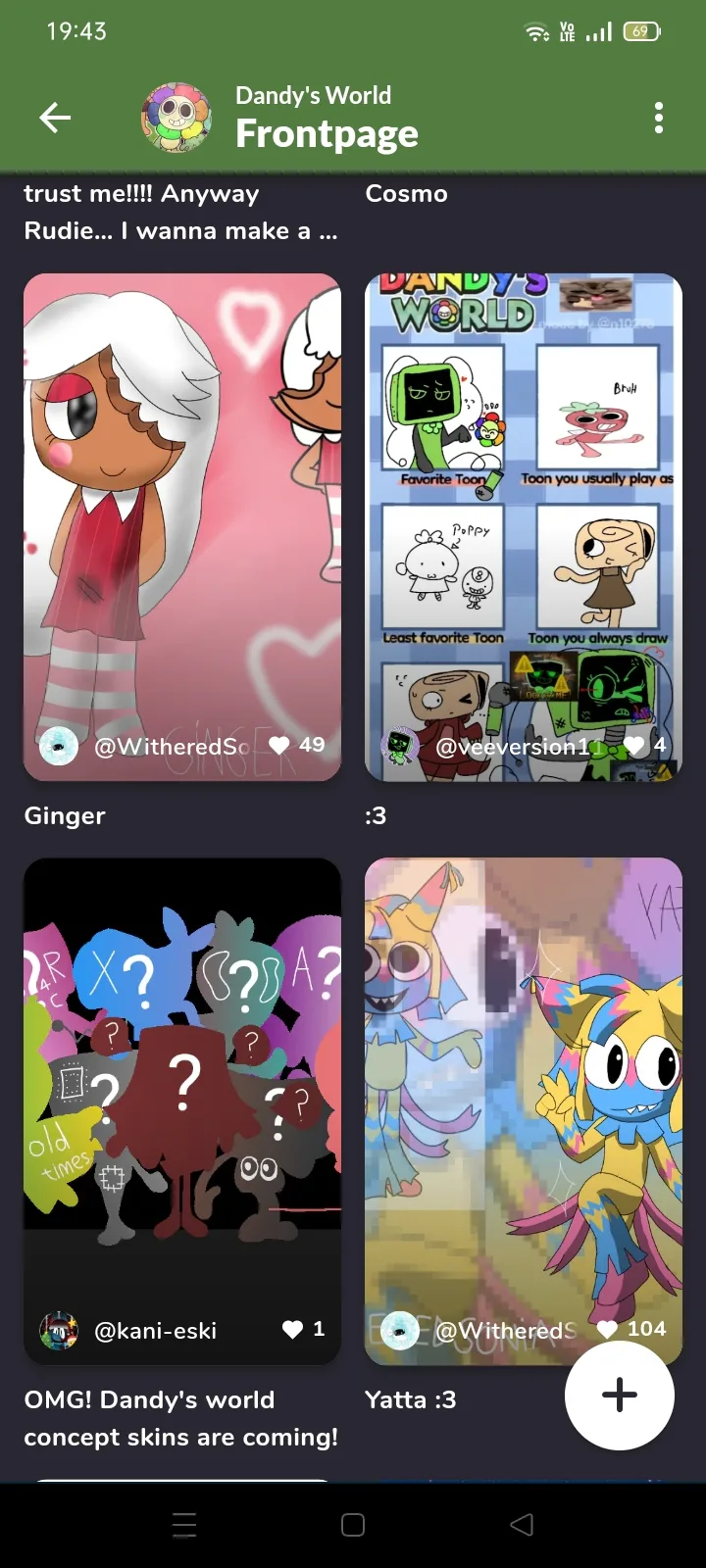This screenshot has width=706, height=1568.
Task: Like the Ginger post with 49 hearts
Action: [x=279, y=745]
